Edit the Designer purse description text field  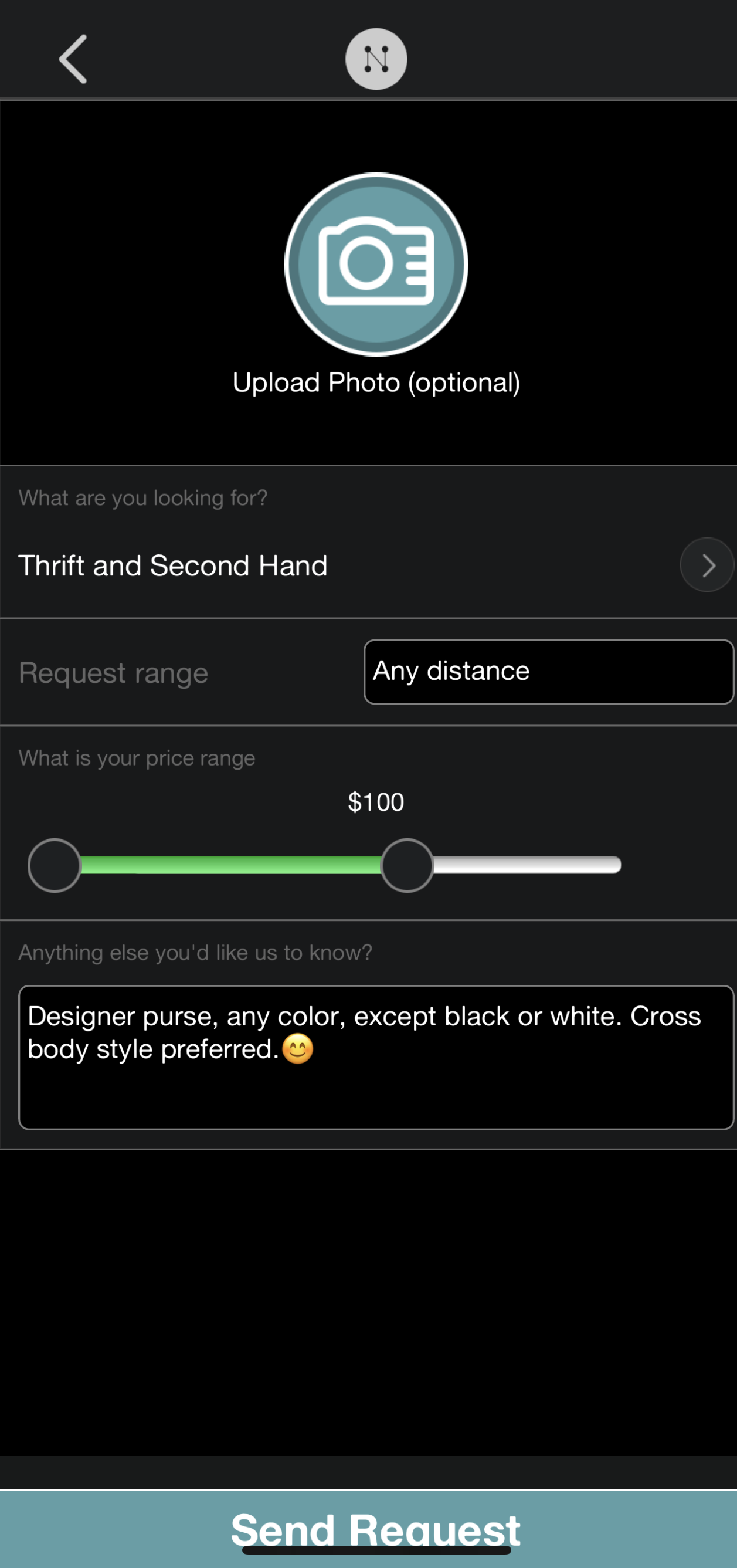click(x=376, y=1057)
